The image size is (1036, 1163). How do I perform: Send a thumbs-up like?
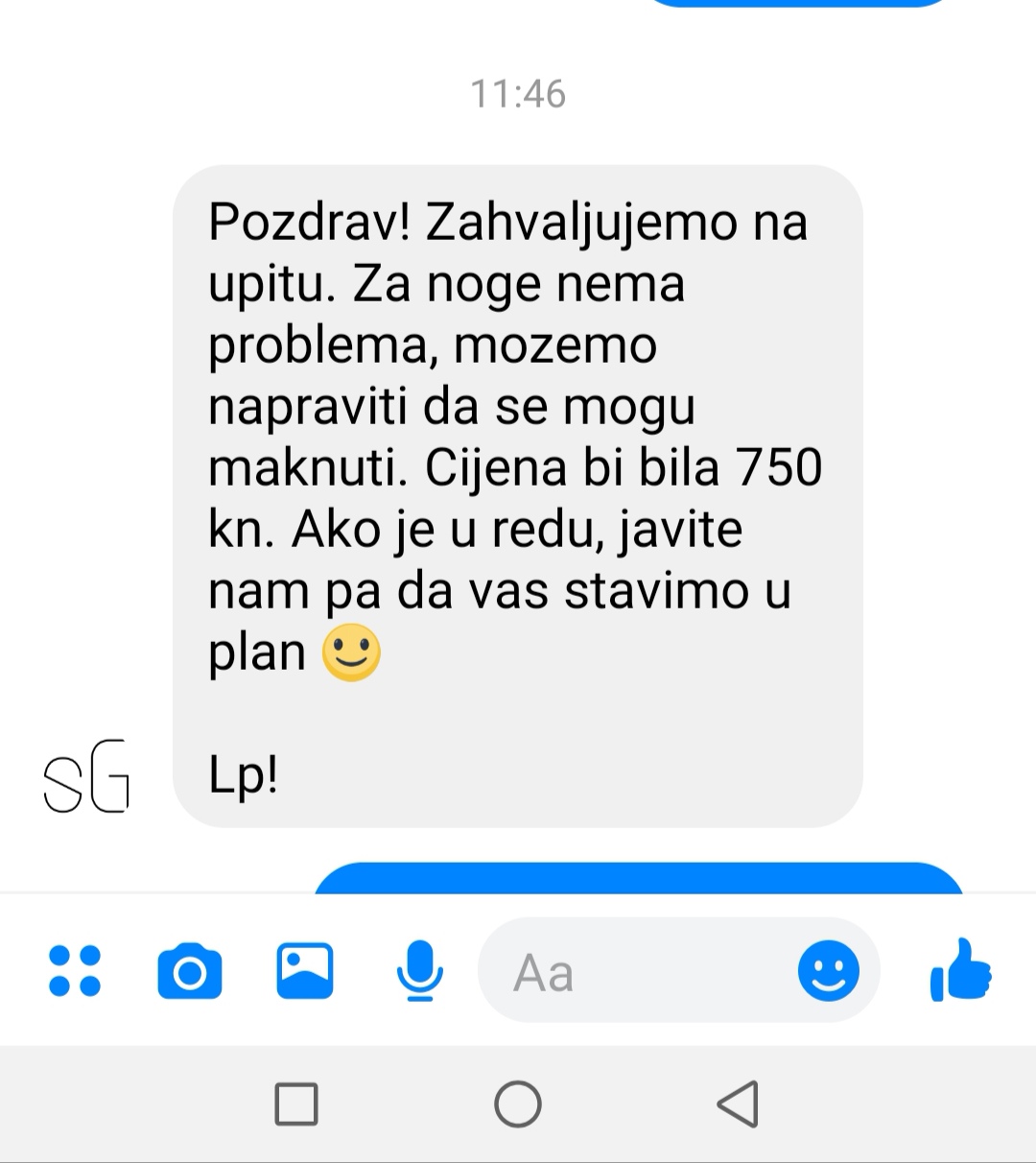point(960,970)
